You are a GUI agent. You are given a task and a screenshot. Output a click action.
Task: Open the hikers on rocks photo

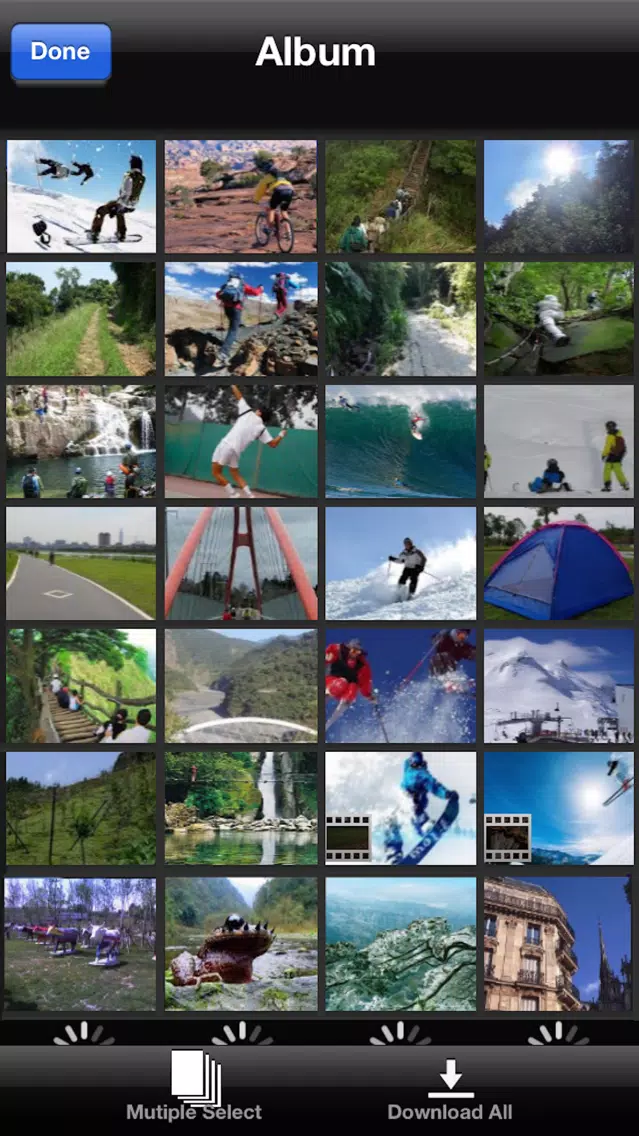241,319
